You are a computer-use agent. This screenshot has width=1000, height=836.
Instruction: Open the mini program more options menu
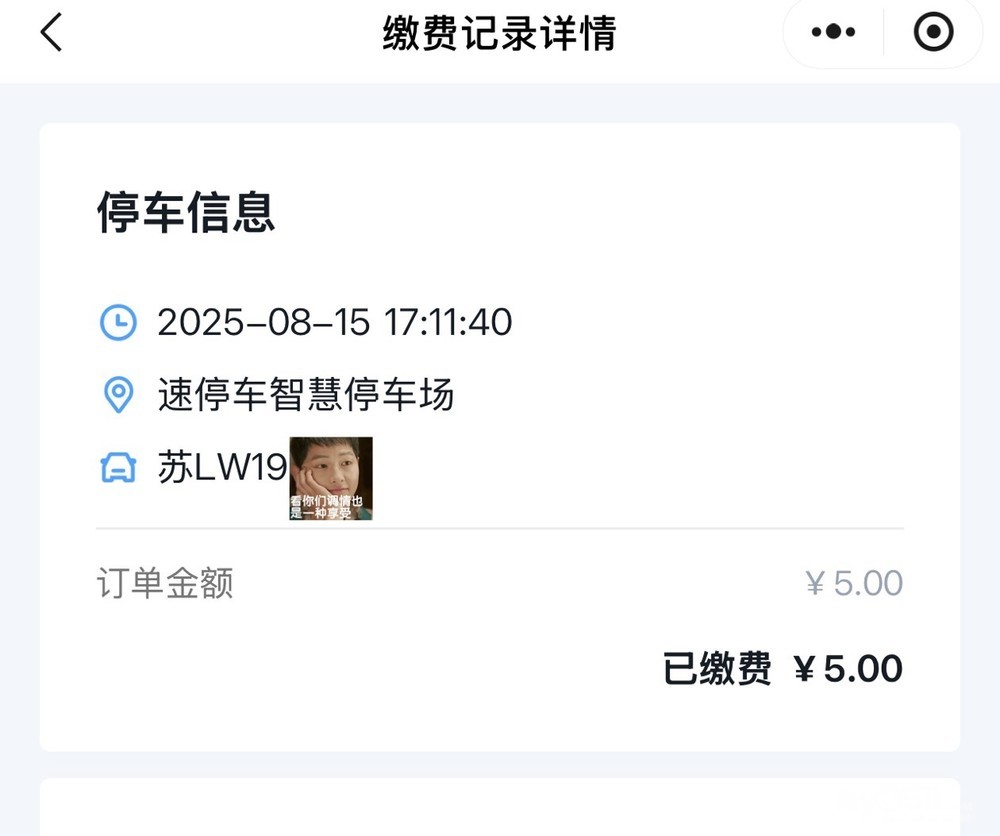click(833, 33)
